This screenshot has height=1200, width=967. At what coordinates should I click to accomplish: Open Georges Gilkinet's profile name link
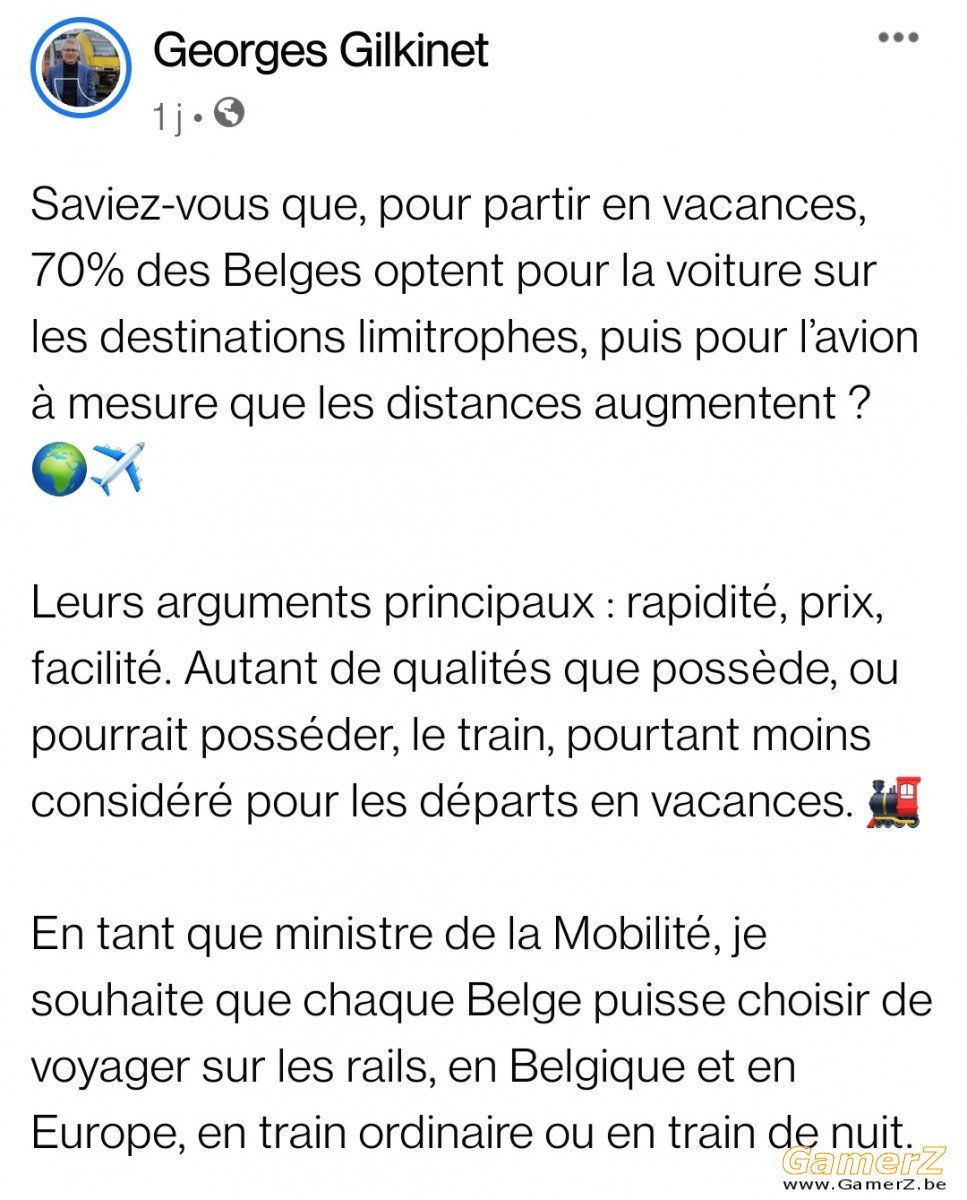[320, 49]
